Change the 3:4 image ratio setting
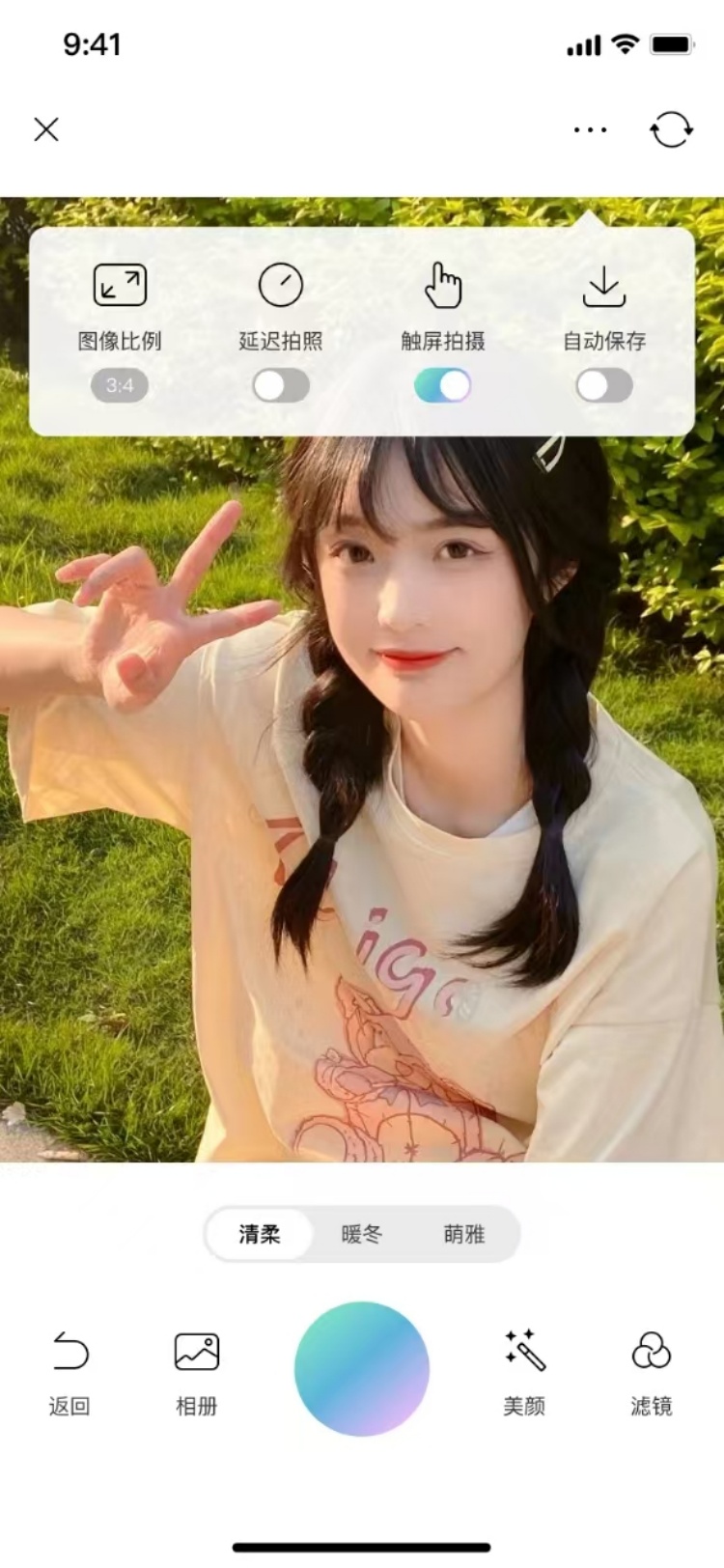Viewport: 724px width, 1568px height. coord(120,385)
